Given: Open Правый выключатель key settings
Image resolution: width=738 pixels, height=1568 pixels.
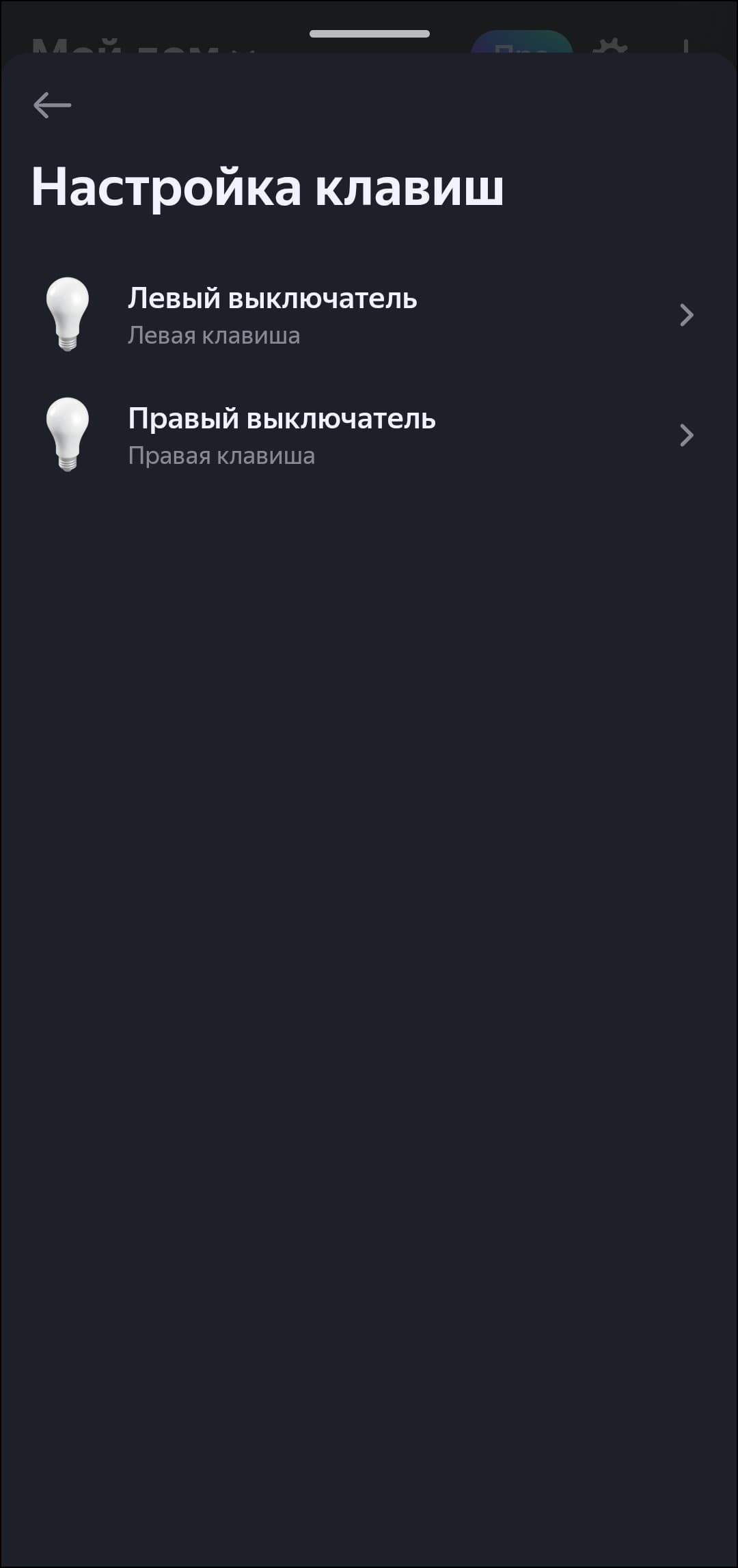Looking at the screenshot, I should pos(369,435).
